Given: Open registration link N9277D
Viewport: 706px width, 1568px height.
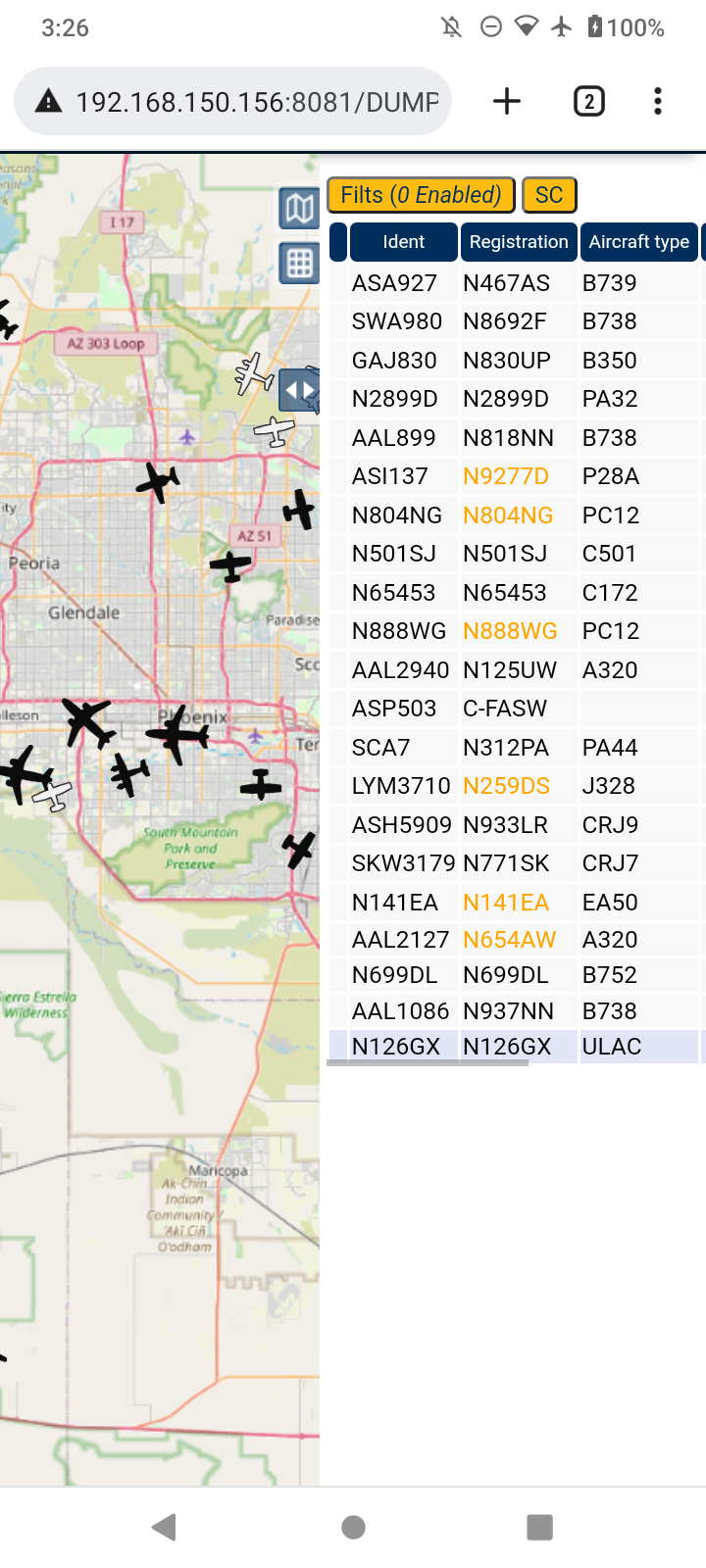Looking at the screenshot, I should click(506, 476).
